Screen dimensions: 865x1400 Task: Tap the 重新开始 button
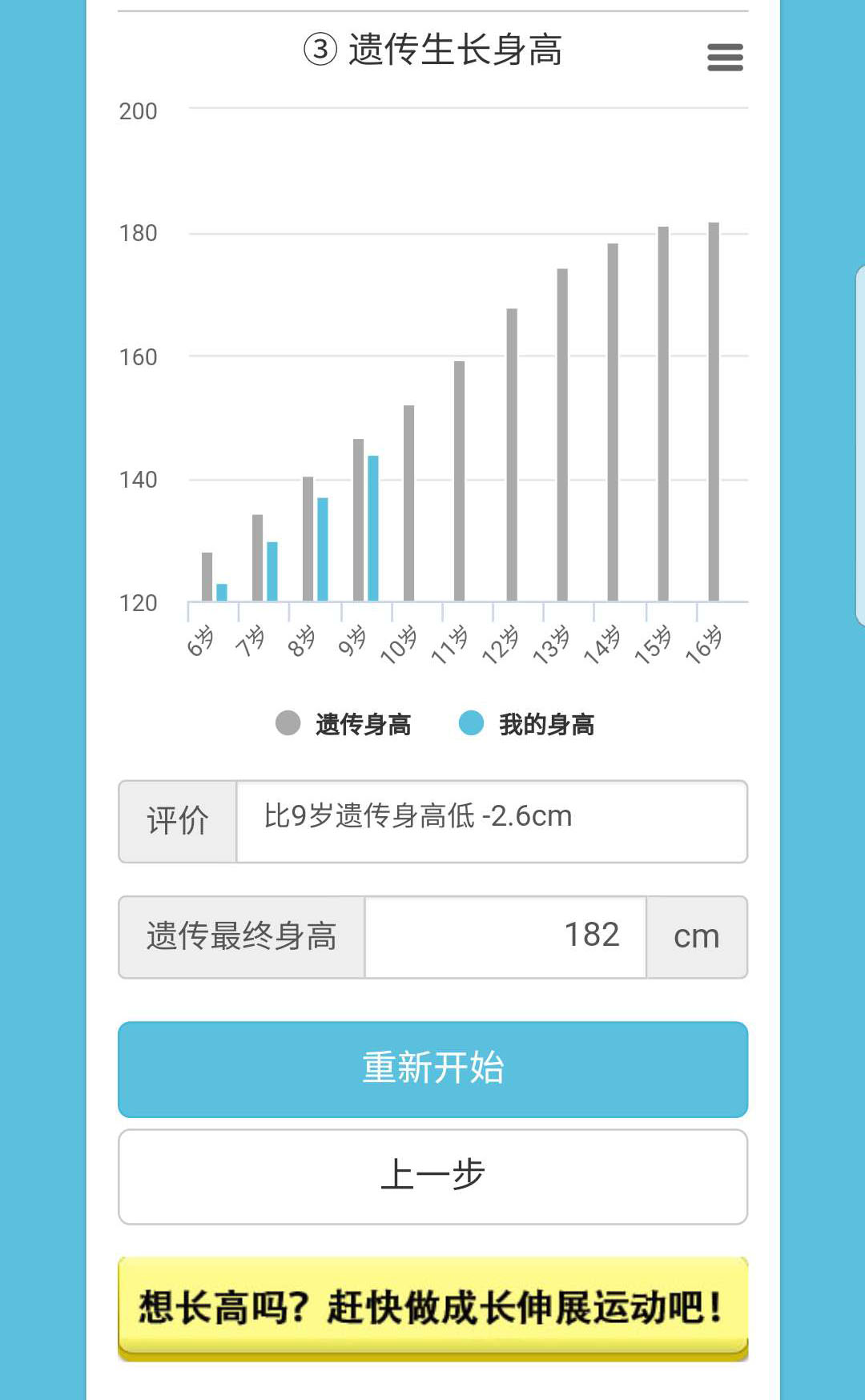coord(432,1069)
